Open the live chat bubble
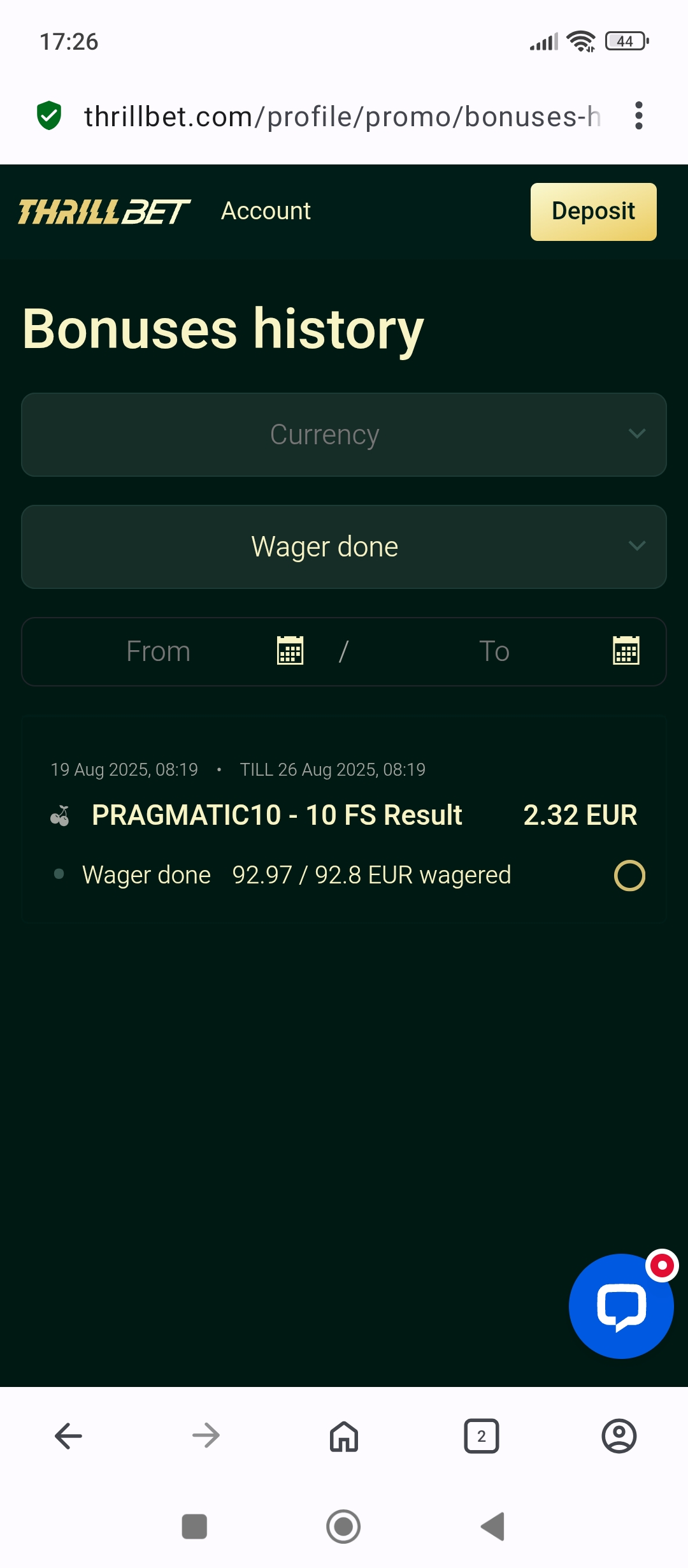The height and width of the screenshot is (1568, 688). pos(620,1306)
